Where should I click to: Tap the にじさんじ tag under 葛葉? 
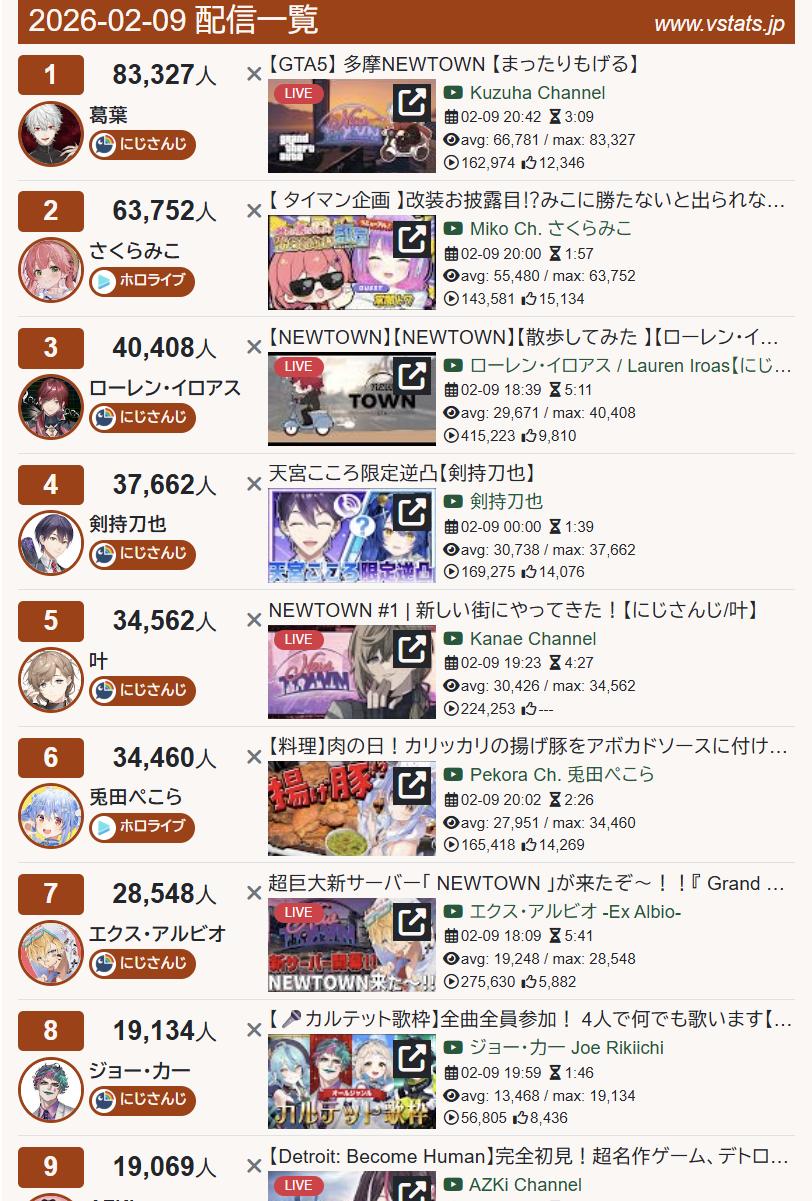[142, 145]
